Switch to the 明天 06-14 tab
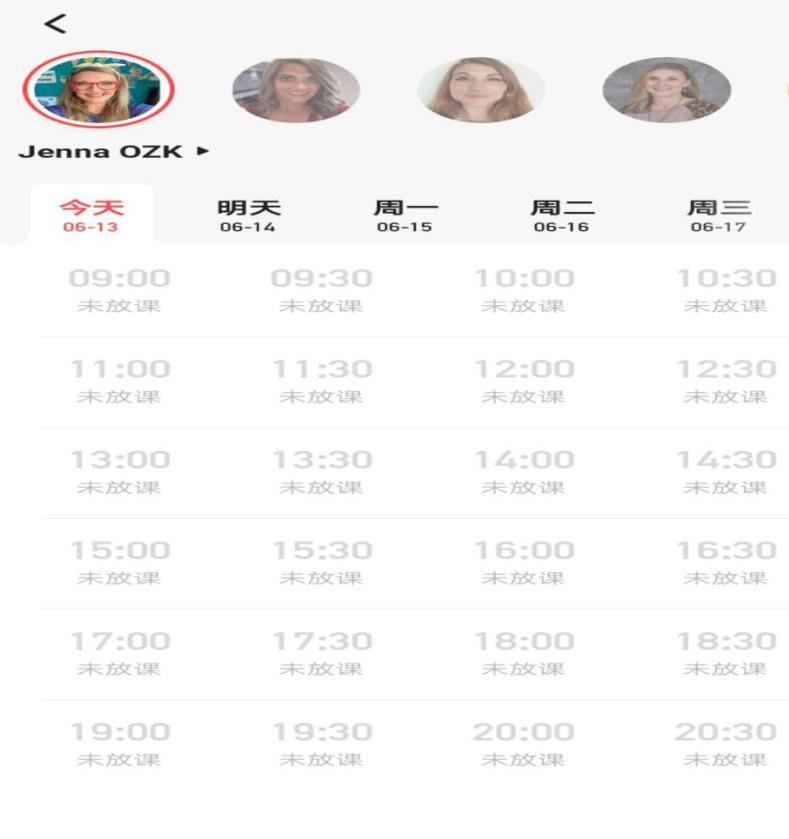The width and height of the screenshot is (789, 839). (x=249, y=214)
